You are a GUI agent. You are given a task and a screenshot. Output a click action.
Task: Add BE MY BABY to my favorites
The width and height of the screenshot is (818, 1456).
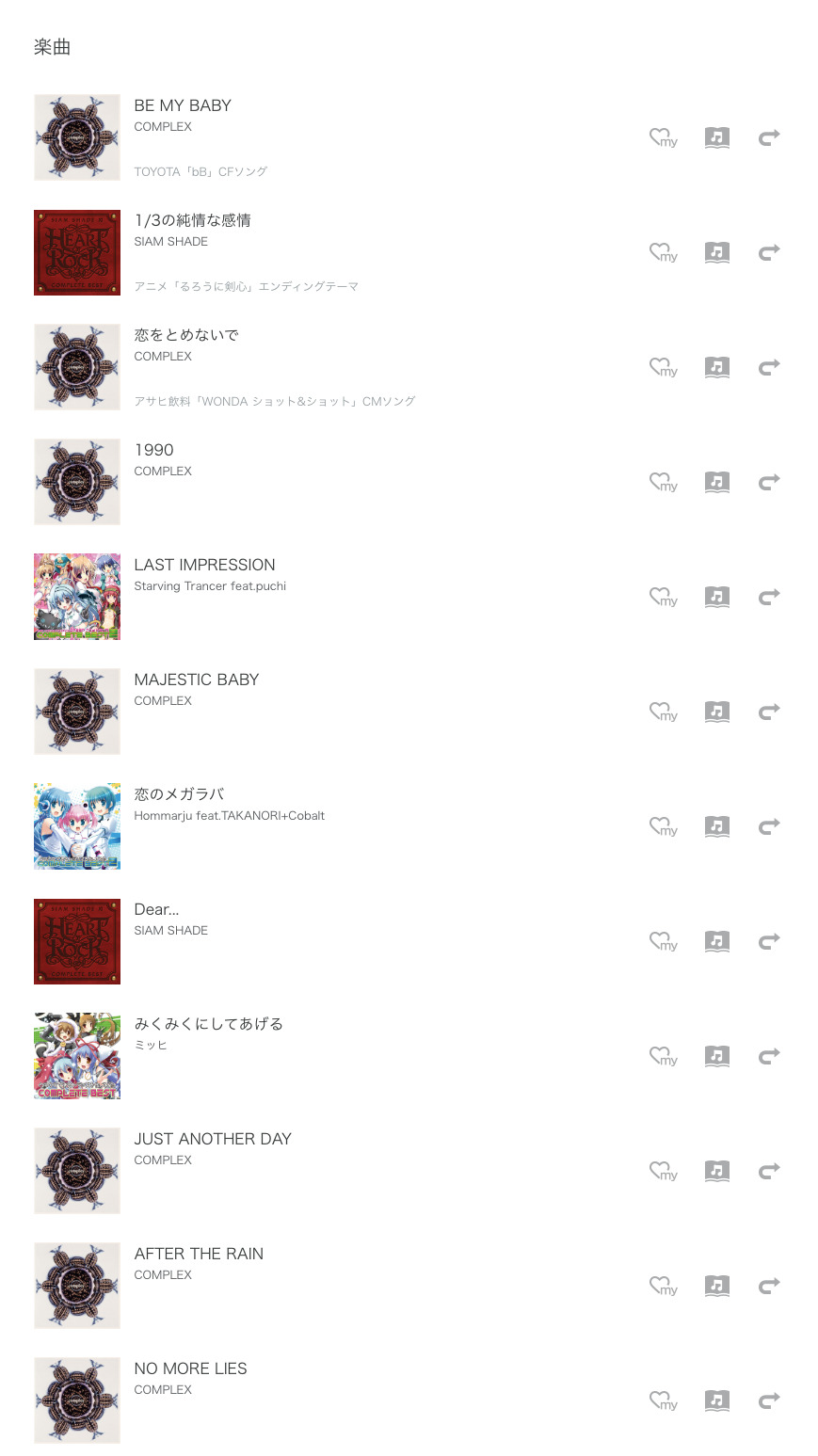click(663, 137)
